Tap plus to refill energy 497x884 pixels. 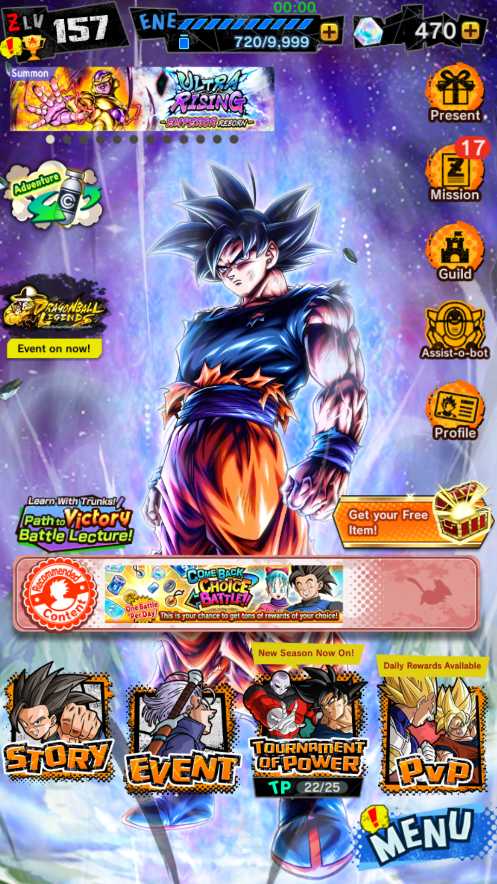pos(328,32)
